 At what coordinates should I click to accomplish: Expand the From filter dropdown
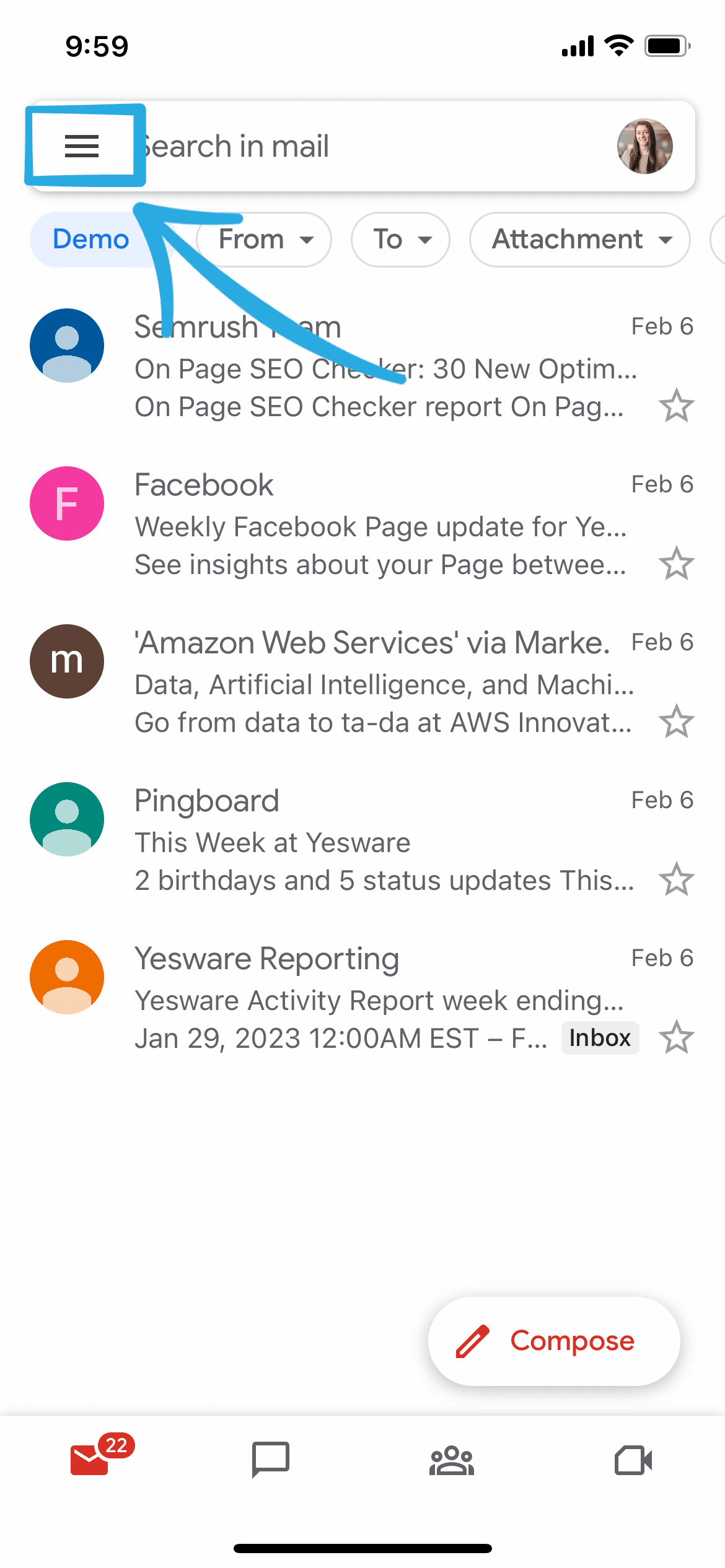tap(265, 240)
